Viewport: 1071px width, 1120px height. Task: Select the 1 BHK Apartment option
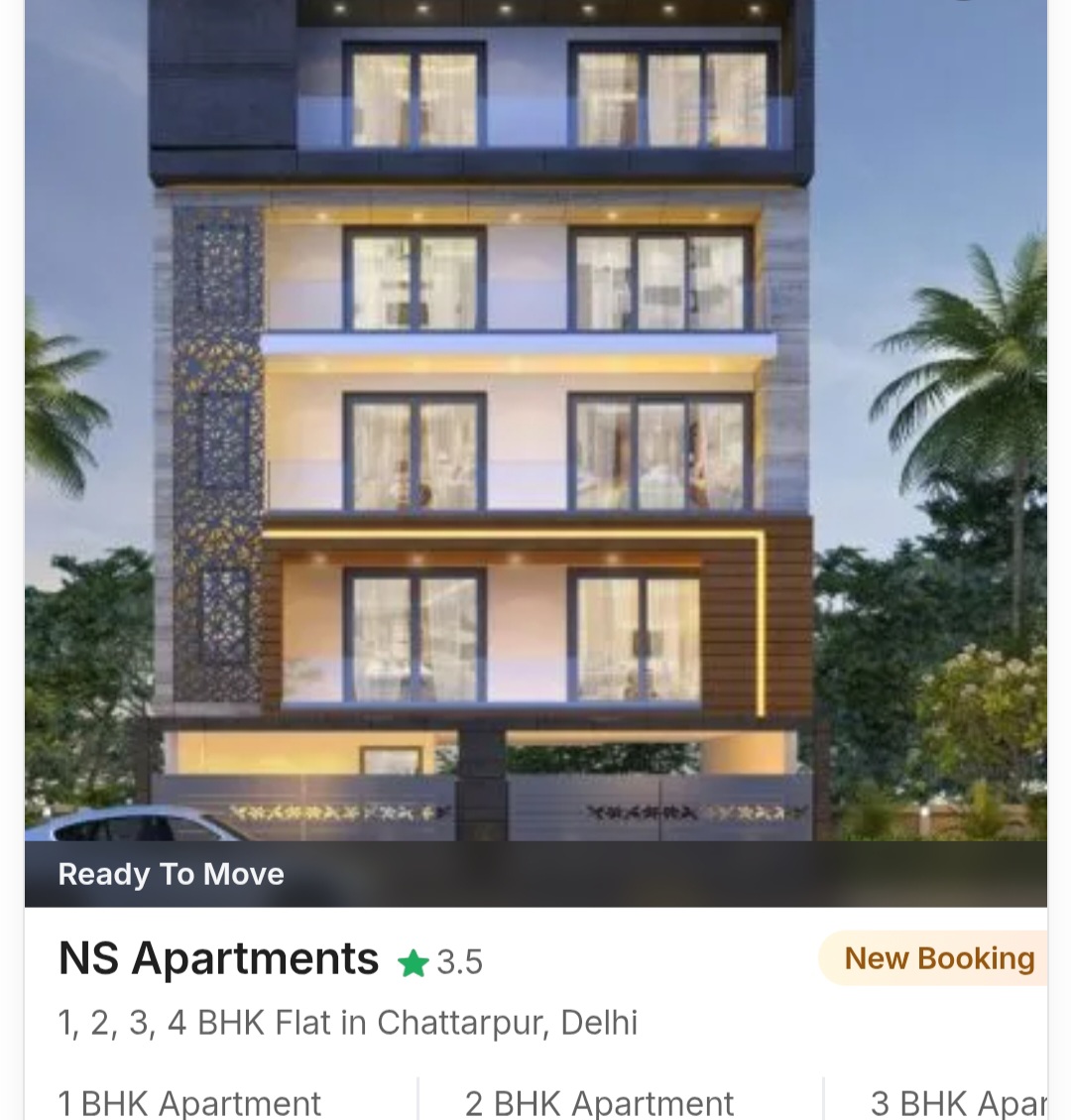coord(189,1101)
